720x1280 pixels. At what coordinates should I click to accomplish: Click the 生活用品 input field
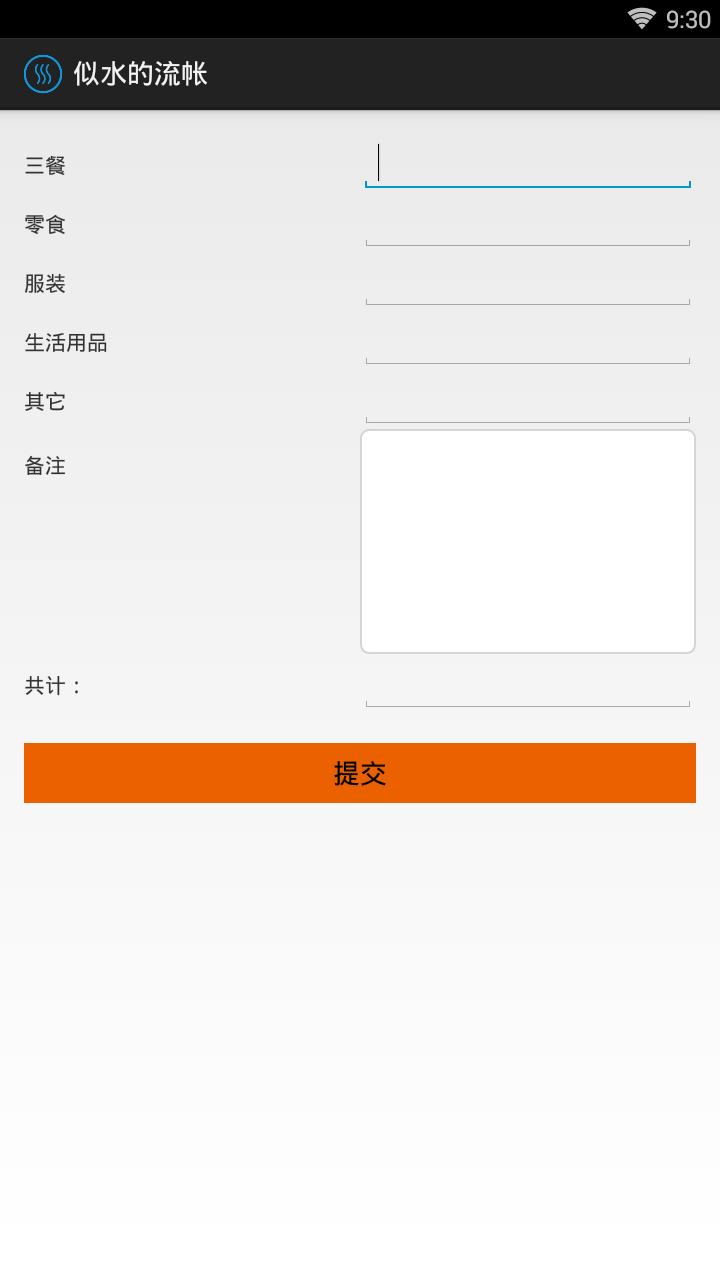528,343
